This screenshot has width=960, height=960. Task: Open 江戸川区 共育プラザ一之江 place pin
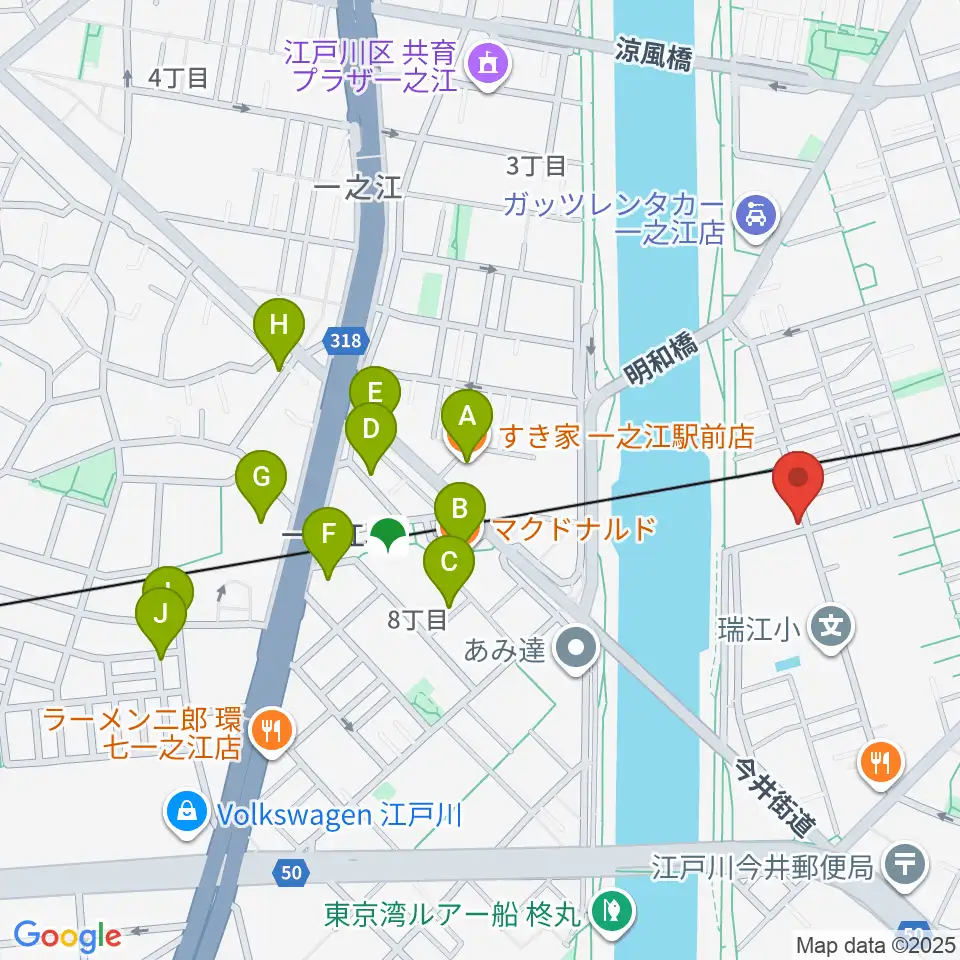point(488,64)
